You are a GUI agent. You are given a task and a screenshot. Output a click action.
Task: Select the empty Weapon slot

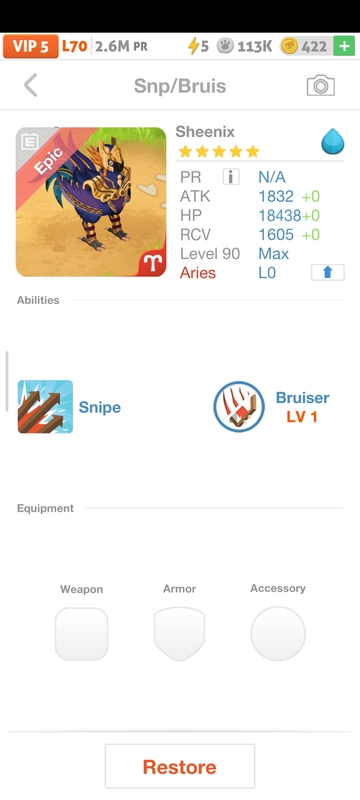[82, 634]
